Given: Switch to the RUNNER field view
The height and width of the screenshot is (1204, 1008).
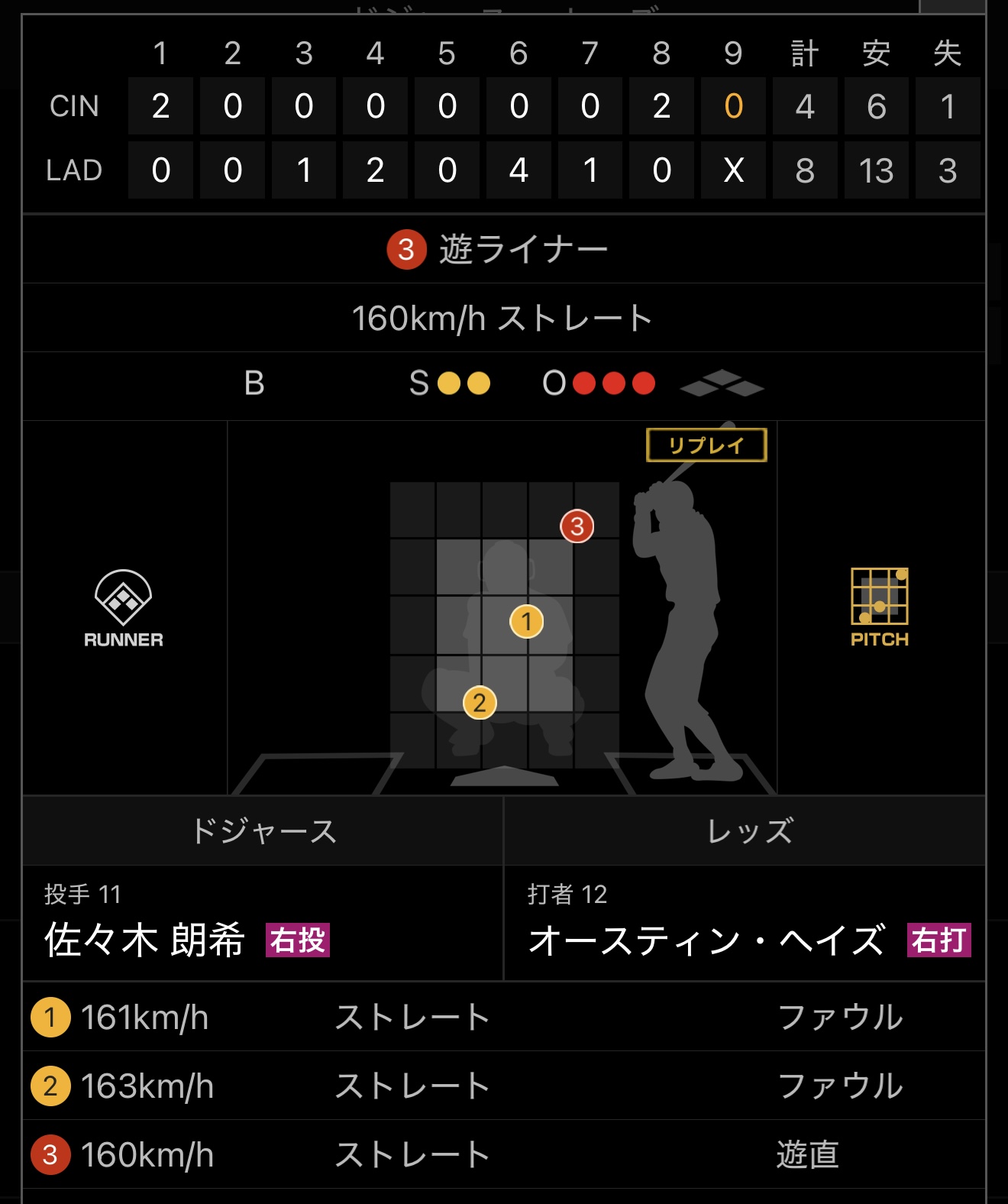Looking at the screenshot, I should (x=124, y=609).
